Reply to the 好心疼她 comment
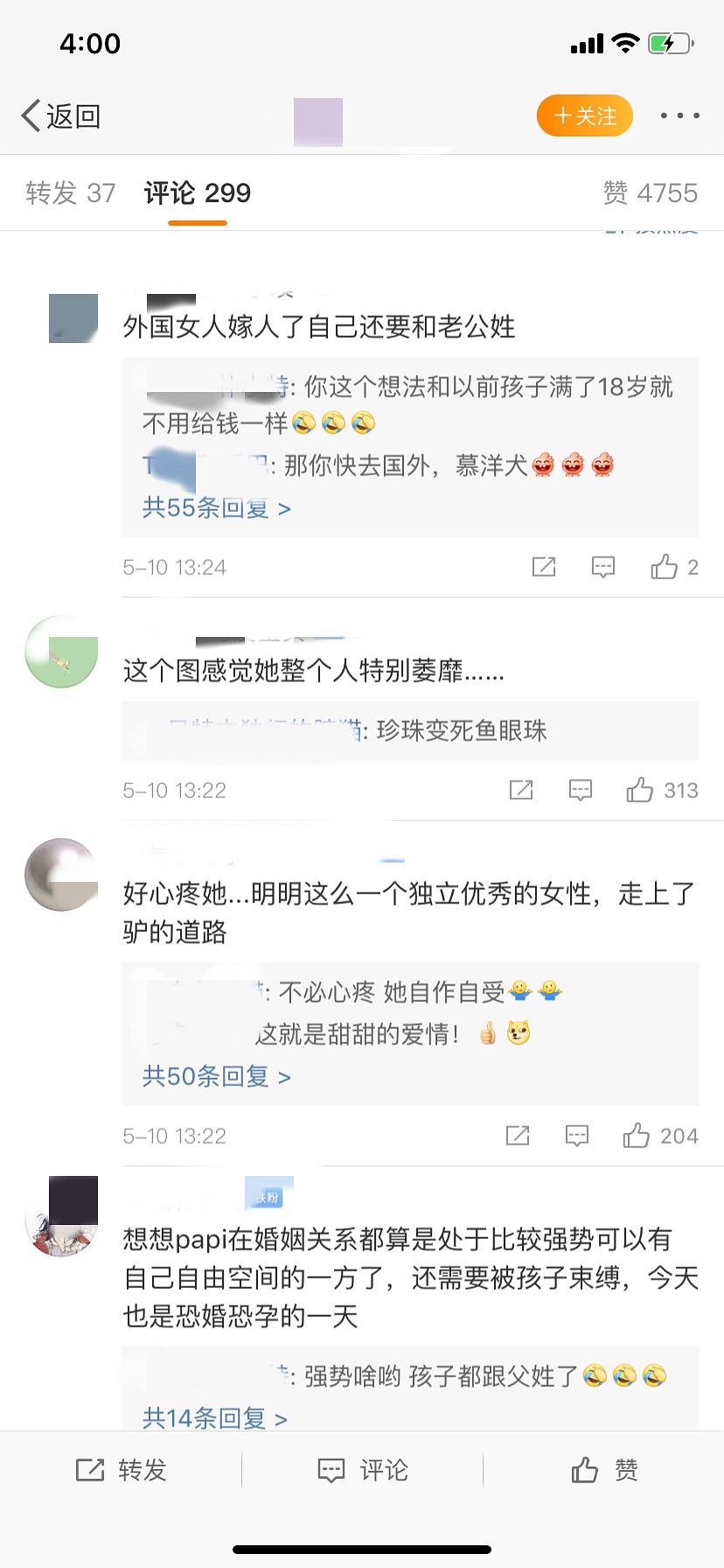The image size is (724, 1568). coord(577,1136)
